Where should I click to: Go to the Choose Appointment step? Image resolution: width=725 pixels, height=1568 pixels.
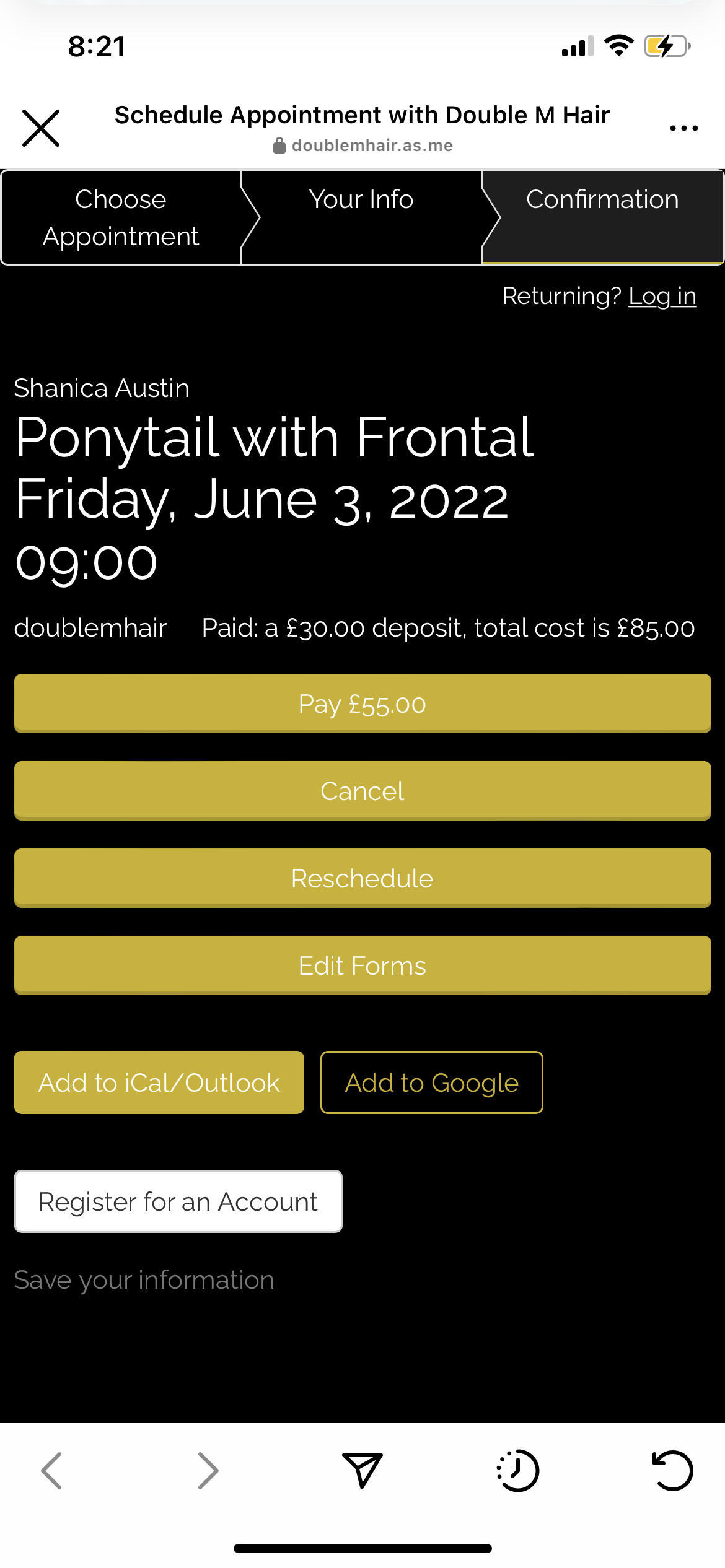pos(121,217)
